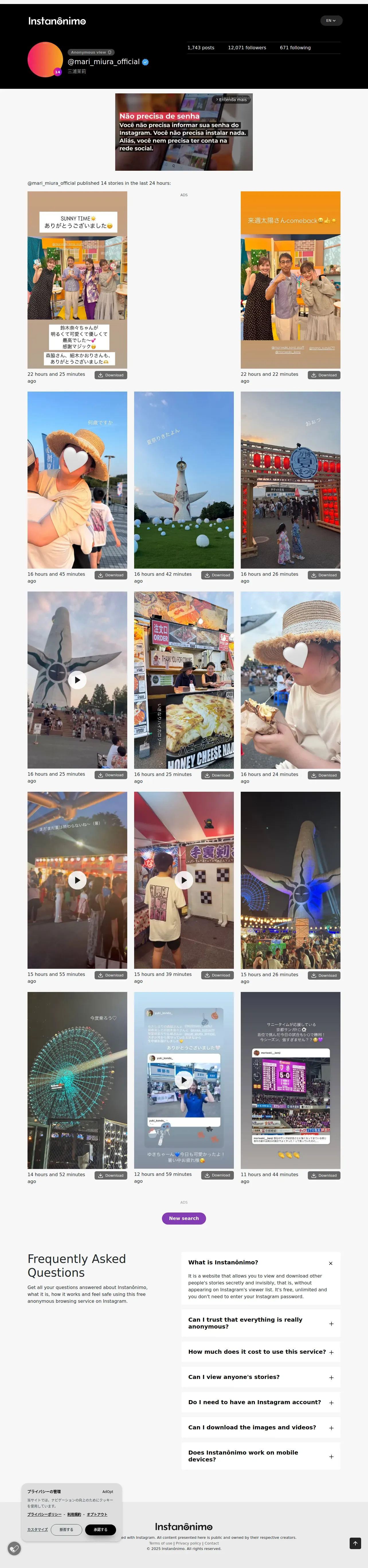Expand "How much does it cost to use this service?"

pyautogui.click(x=331, y=1352)
